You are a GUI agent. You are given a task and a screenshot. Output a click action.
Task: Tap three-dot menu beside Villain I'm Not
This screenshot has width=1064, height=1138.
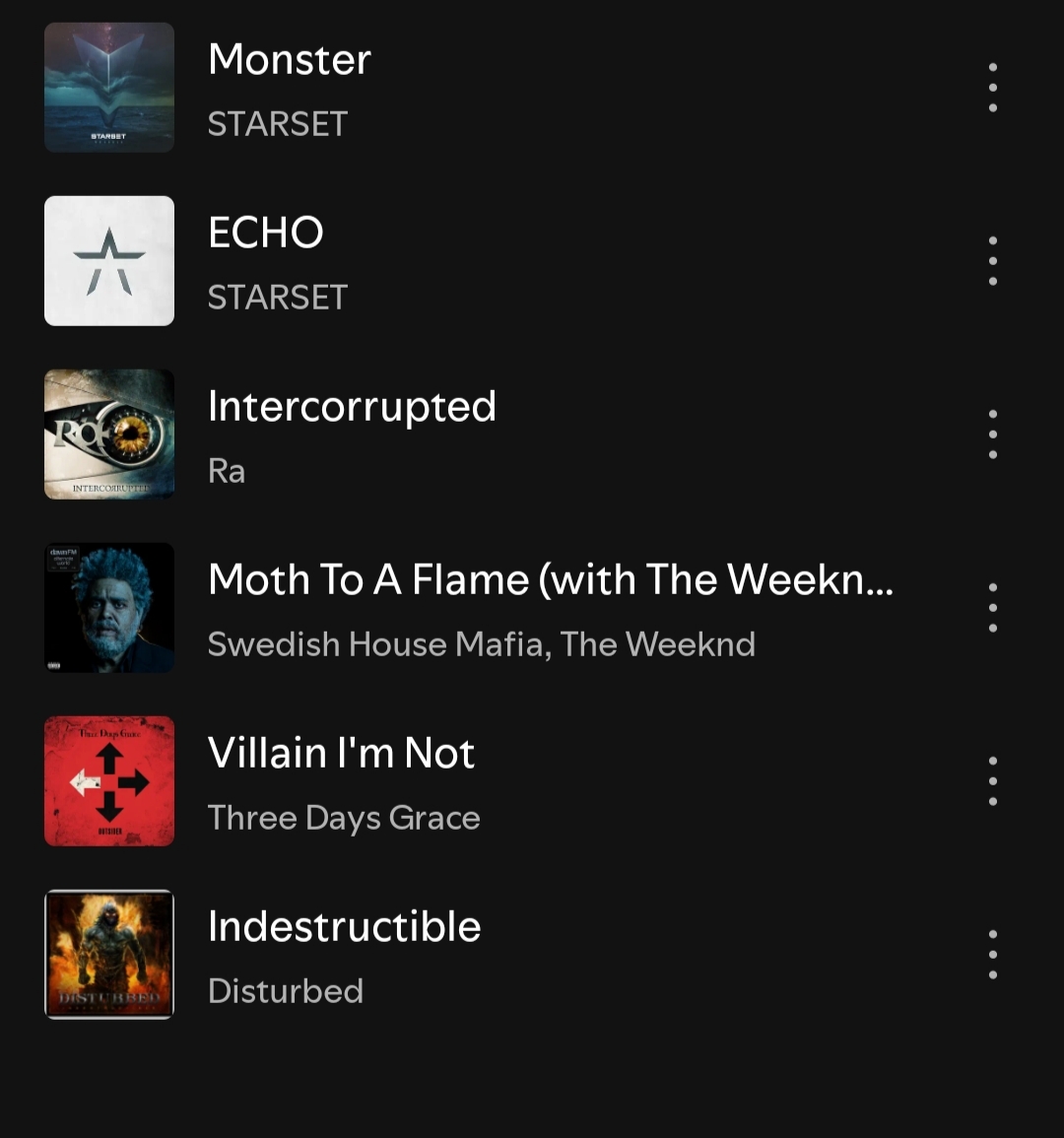tap(992, 781)
